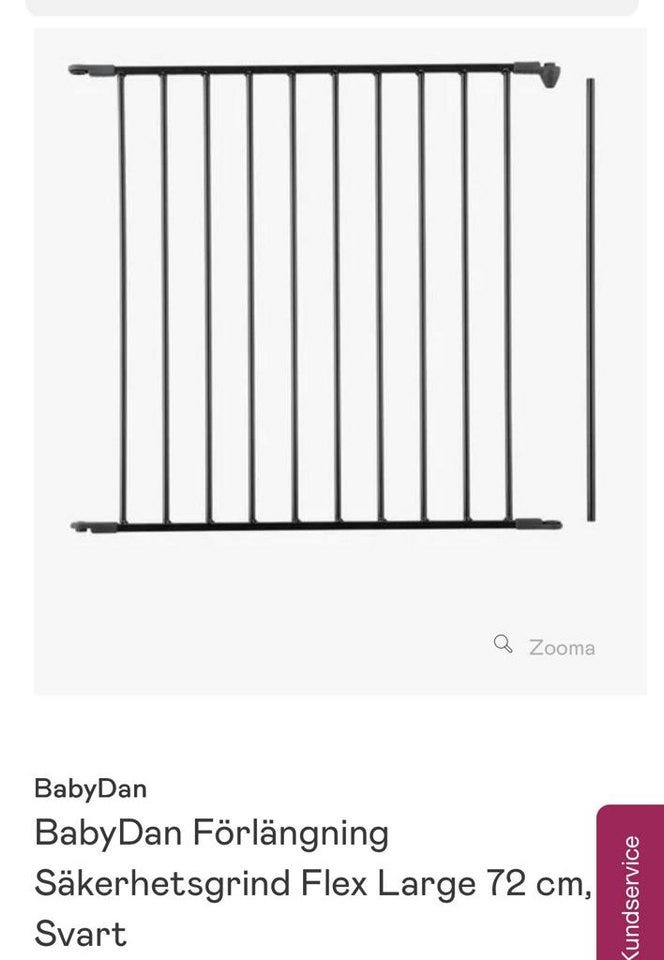Zoom the product image with Zooma
The width and height of the screenshot is (664, 960).
click(546, 646)
